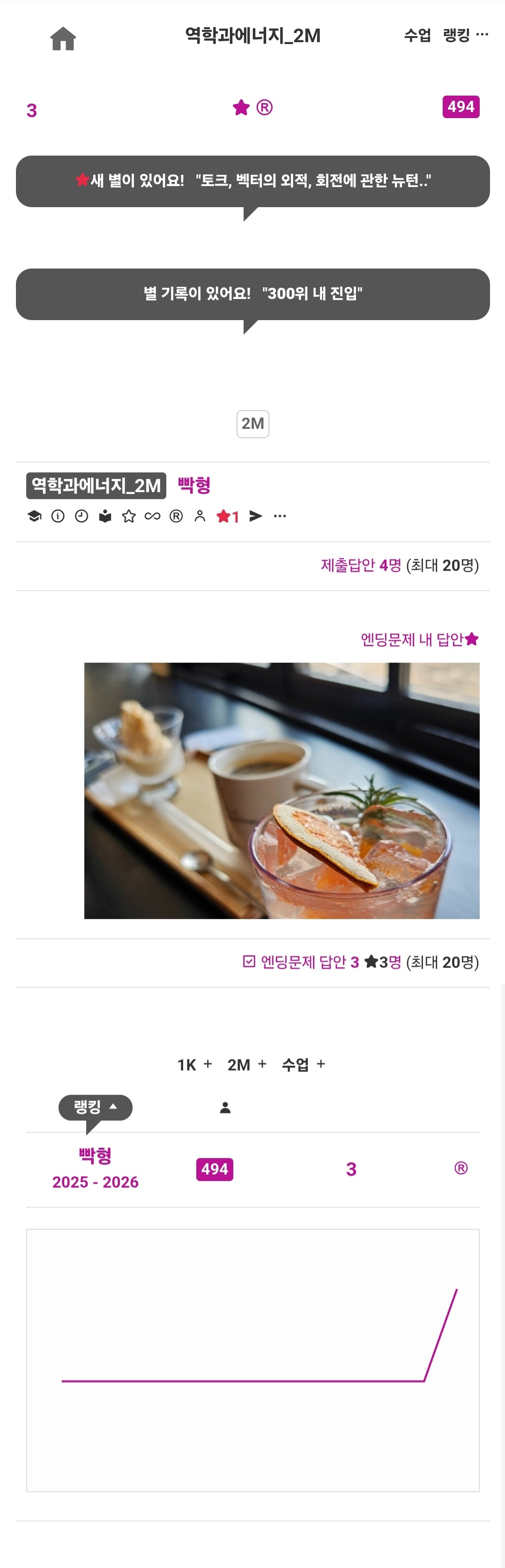
Task: Expand the 1K + option
Action: tap(195, 1065)
